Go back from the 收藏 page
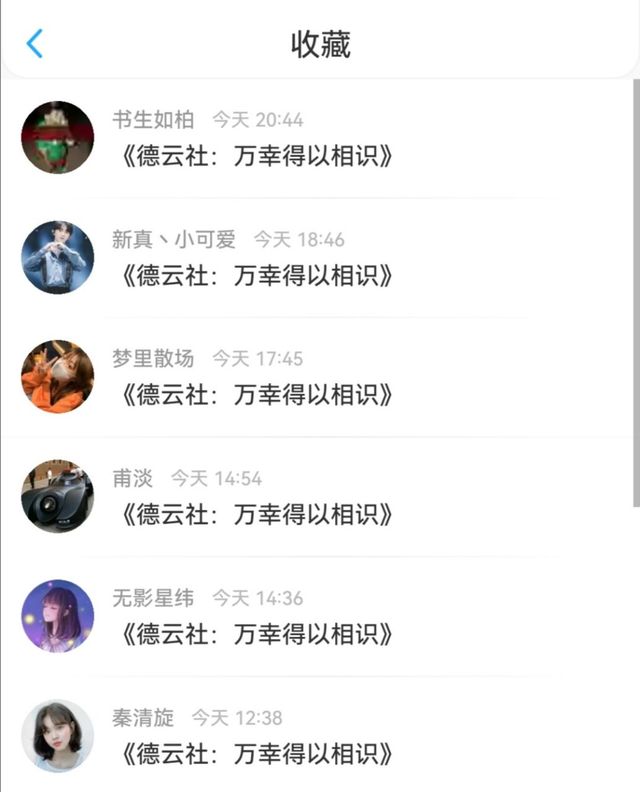This screenshot has width=640, height=792. click(34, 43)
